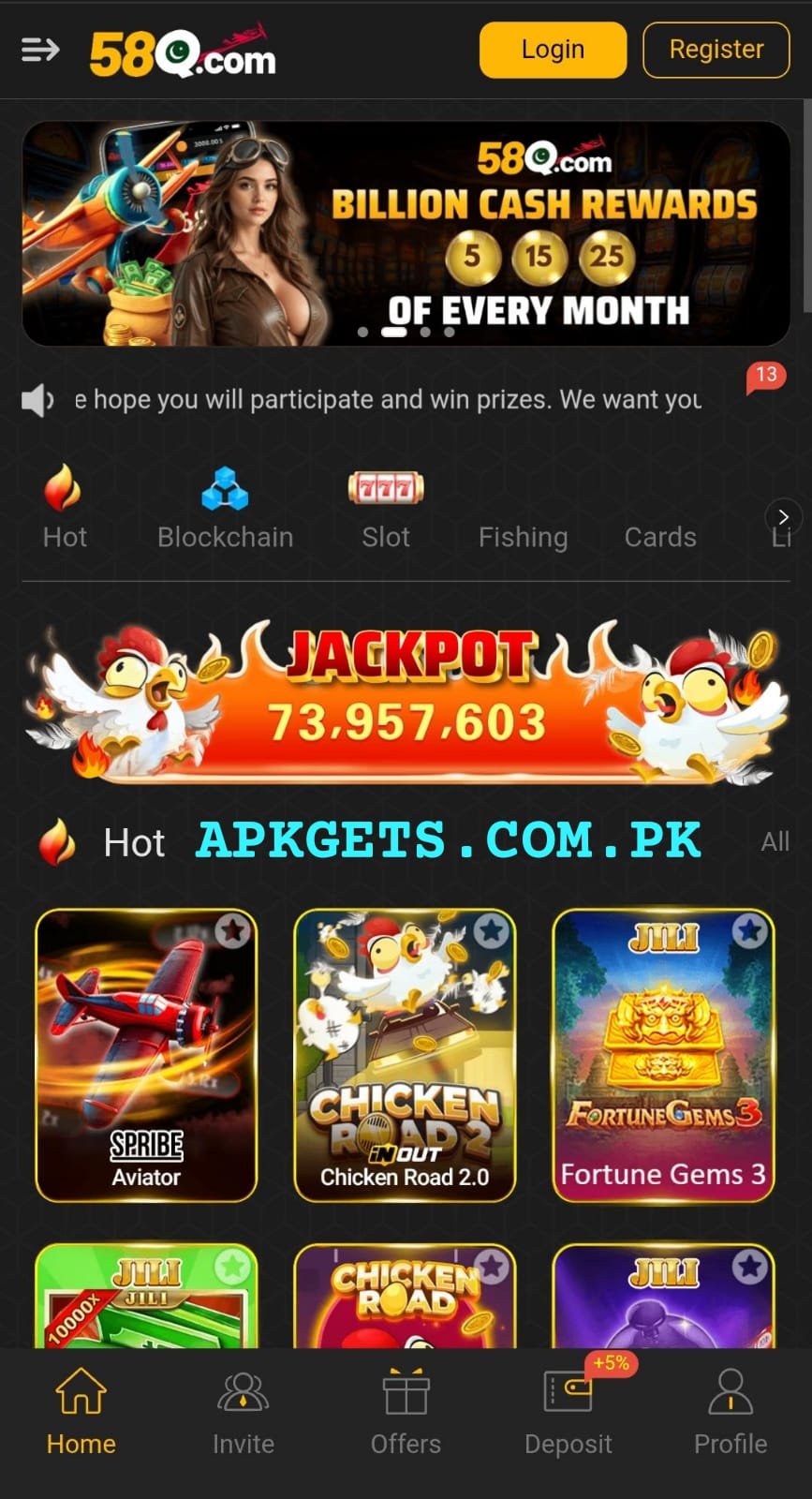Expand more categories with the right arrow
The image size is (812, 1499).
click(783, 516)
